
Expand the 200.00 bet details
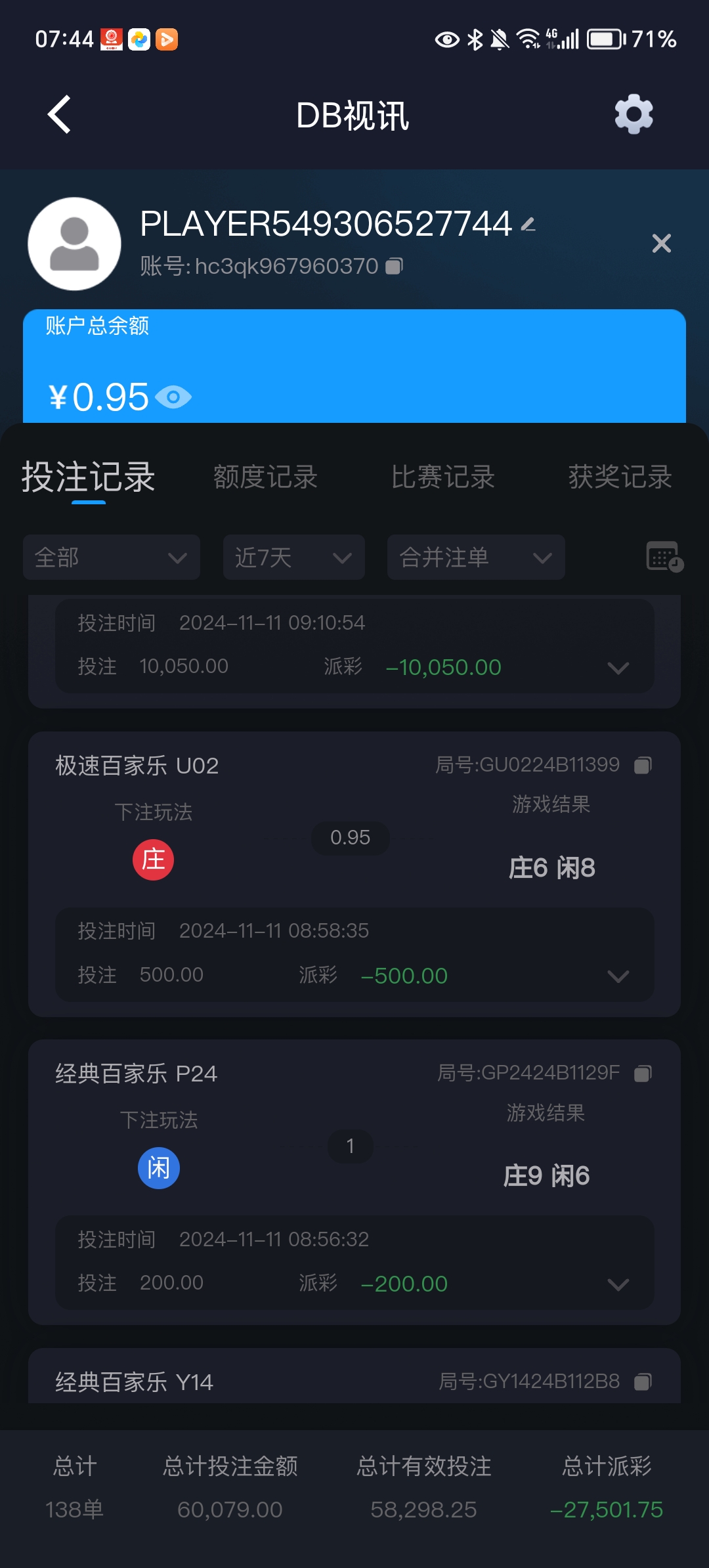(618, 1284)
